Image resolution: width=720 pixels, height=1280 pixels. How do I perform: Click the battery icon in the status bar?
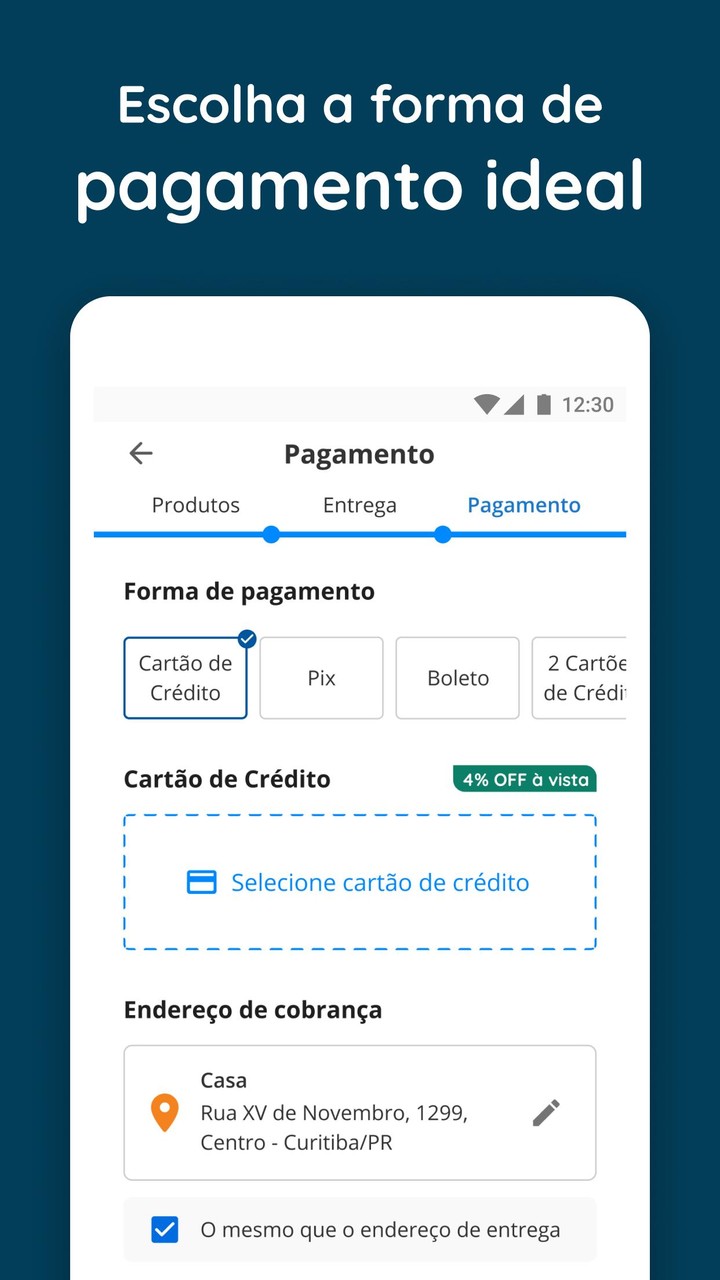point(546,404)
